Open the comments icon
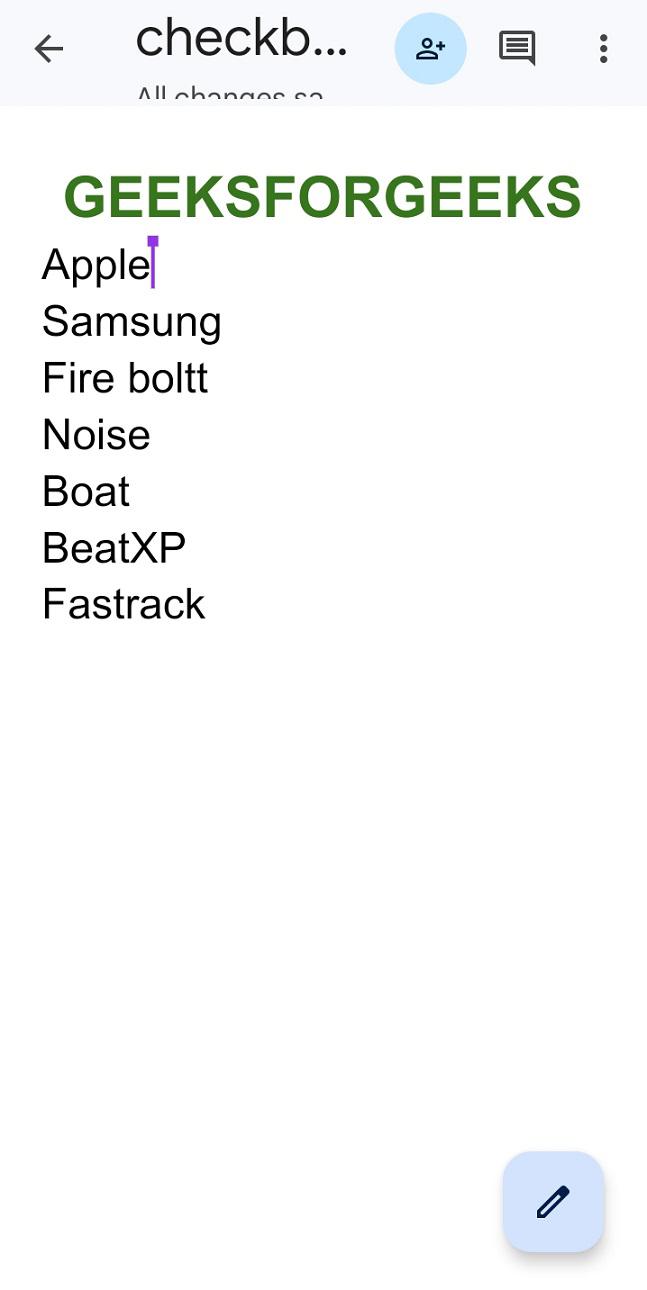The width and height of the screenshot is (647, 1290). tap(517, 48)
